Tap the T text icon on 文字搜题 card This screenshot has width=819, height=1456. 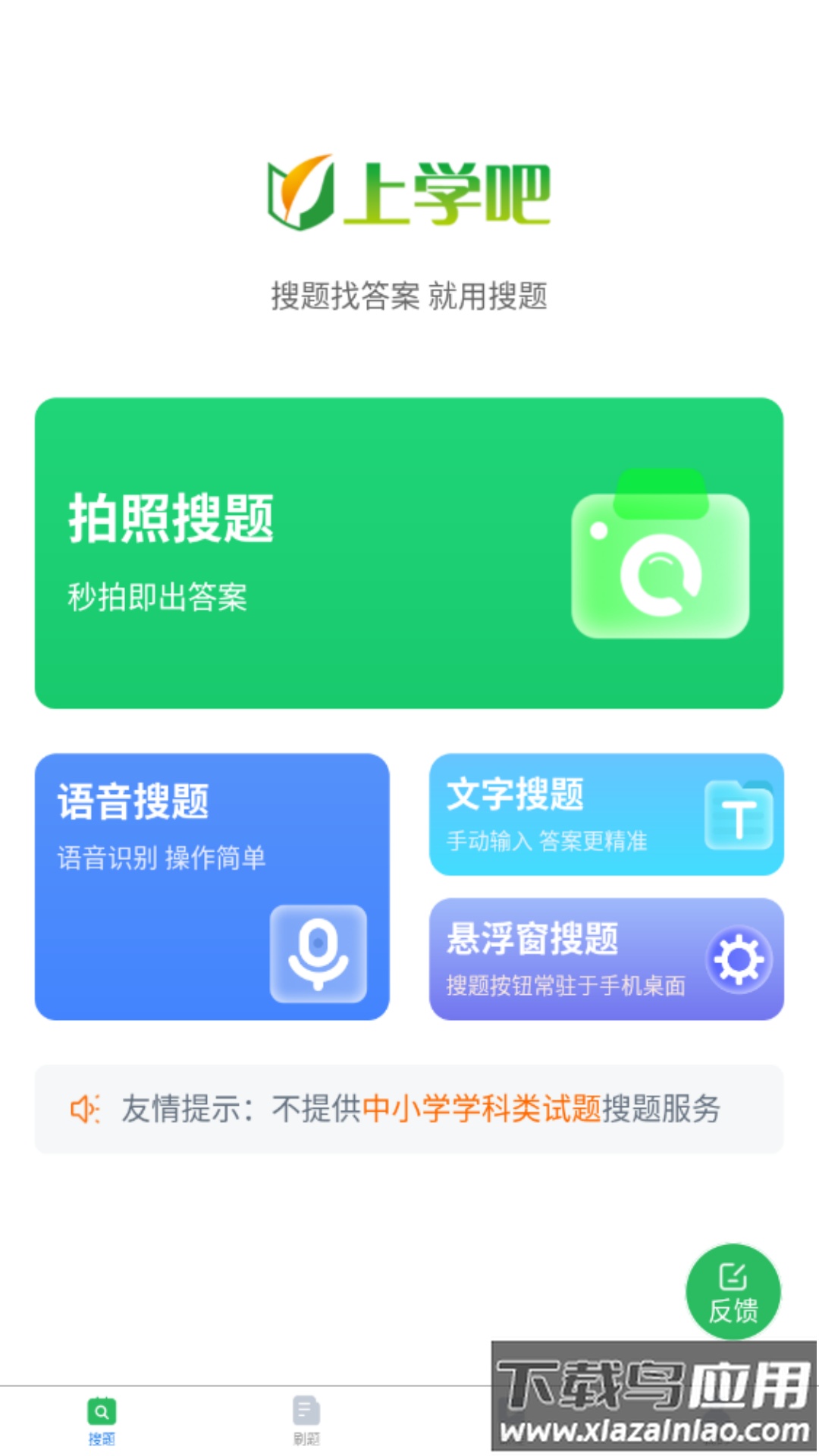739,815
